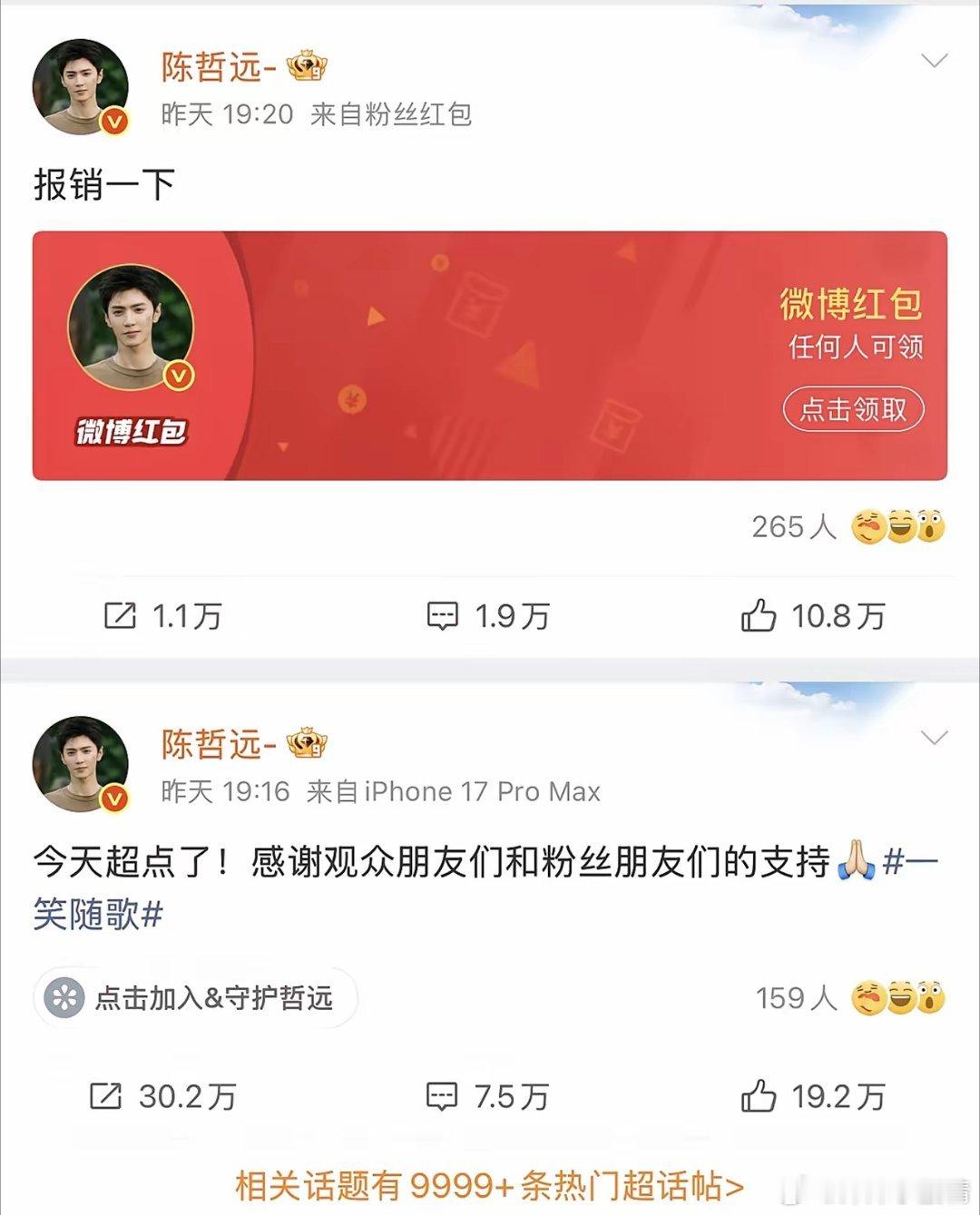Expand the chevron menu on the 报销一下 post
Image resolution: width=980 pixels, height=1215 pixels.
pyautogui.click(x=934, y=61)
